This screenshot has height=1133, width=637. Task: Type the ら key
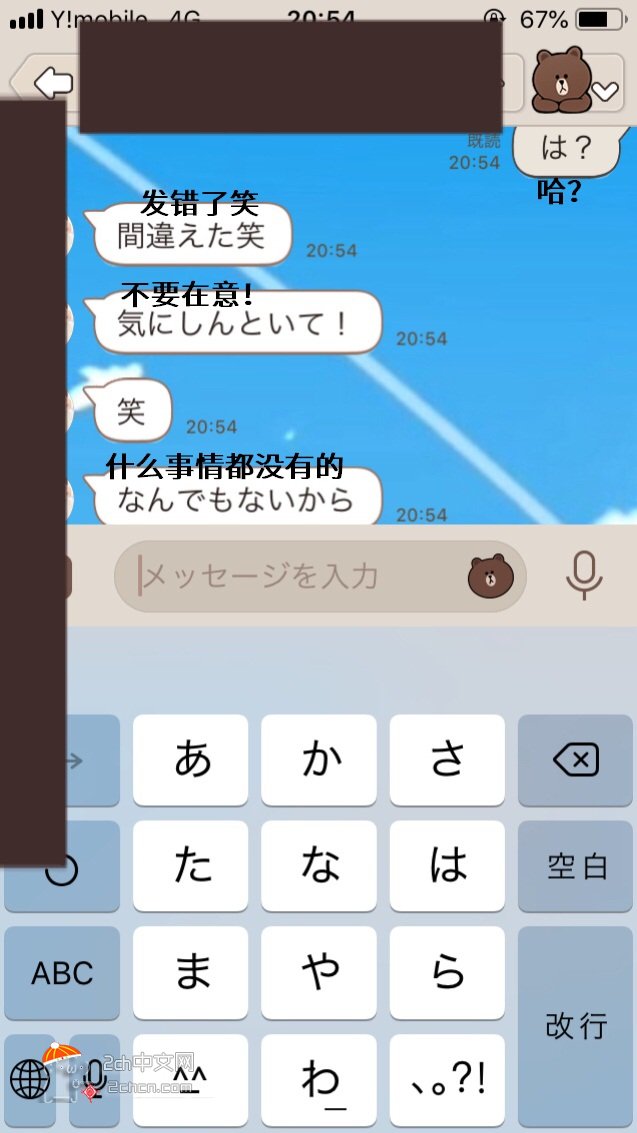pos(447,972)
